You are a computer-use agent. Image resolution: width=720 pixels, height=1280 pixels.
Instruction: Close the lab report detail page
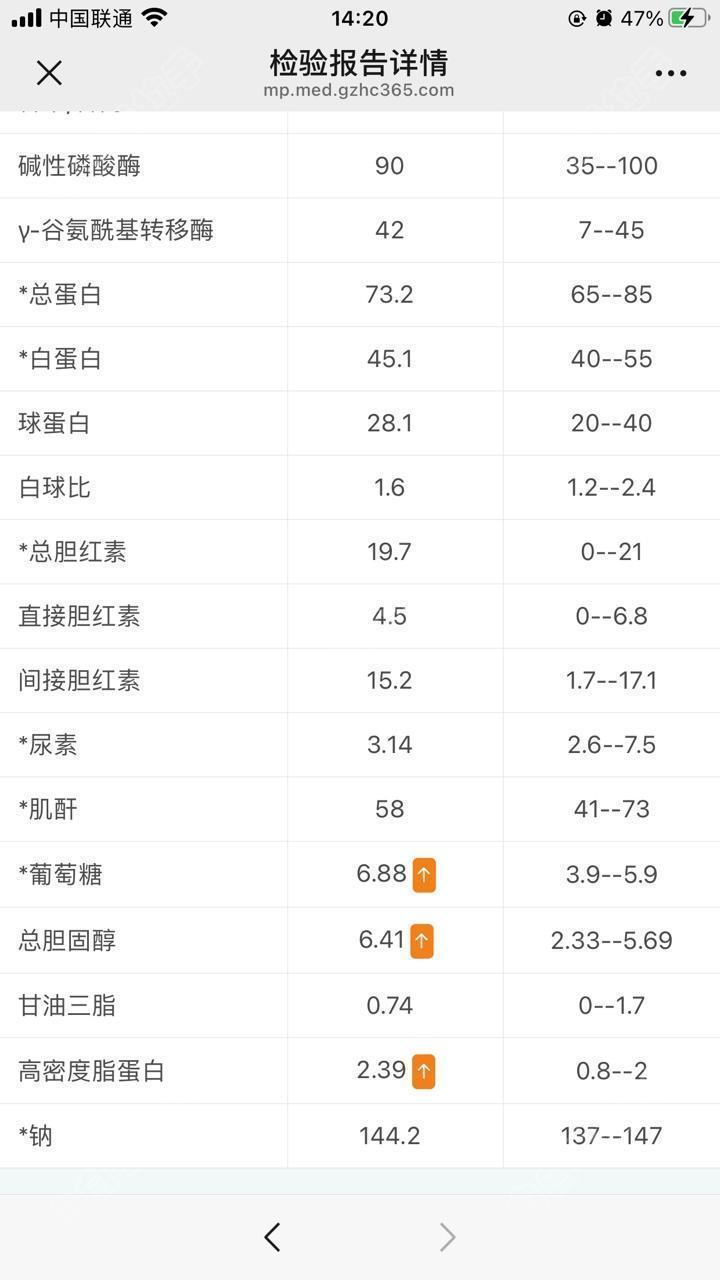[49, 73]
